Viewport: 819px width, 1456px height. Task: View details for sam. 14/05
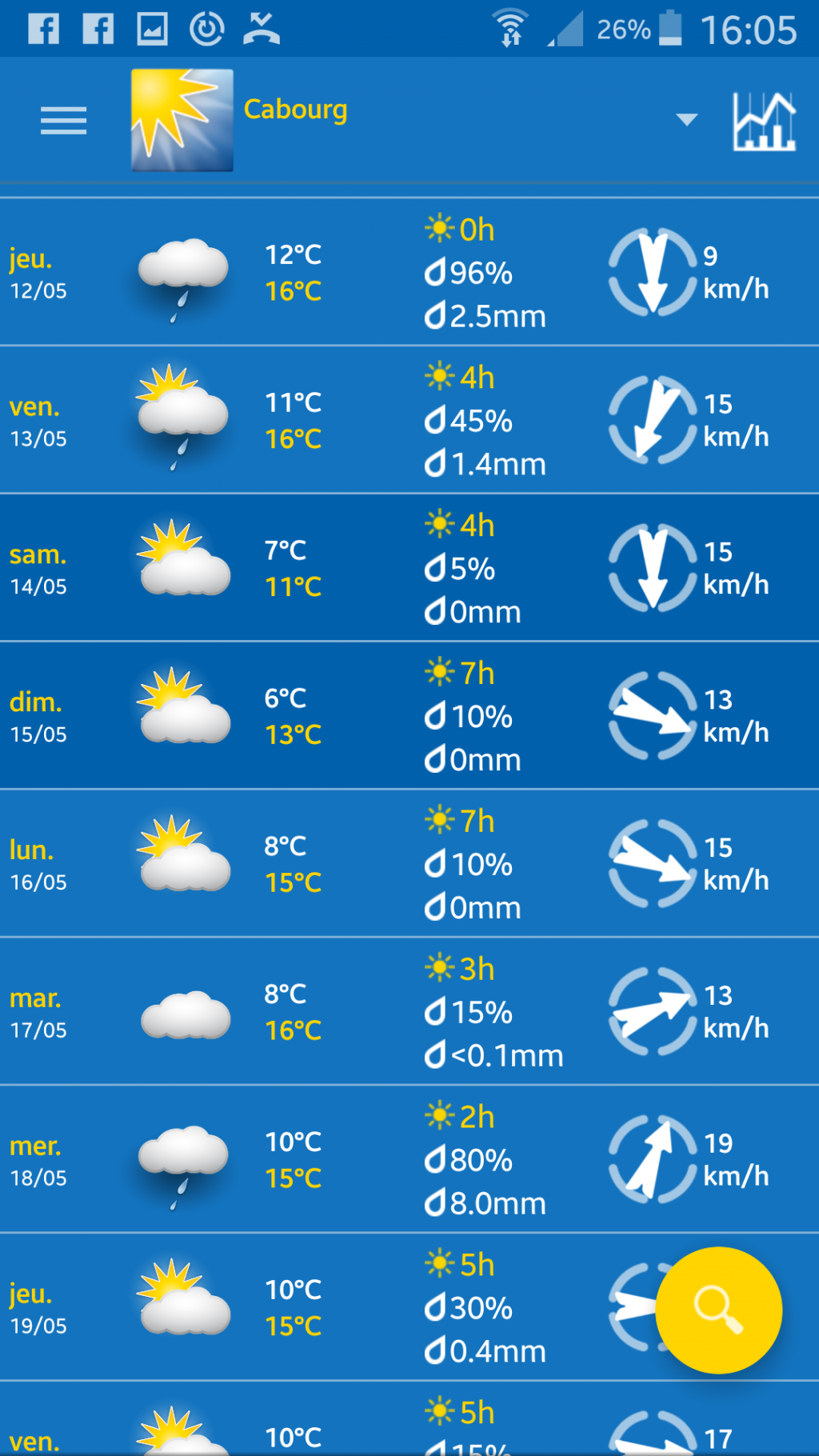click(409, 568)
